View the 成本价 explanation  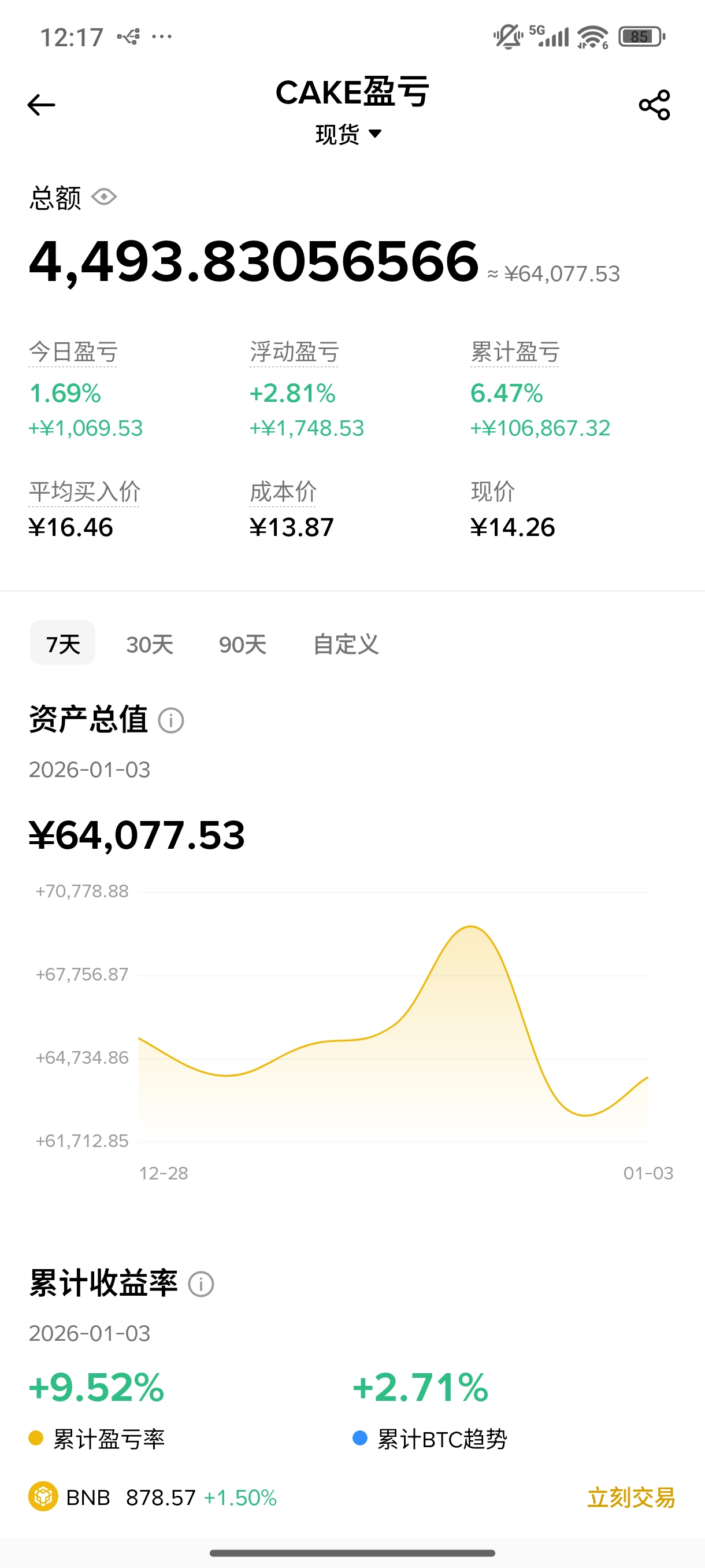tap(283, 492)
